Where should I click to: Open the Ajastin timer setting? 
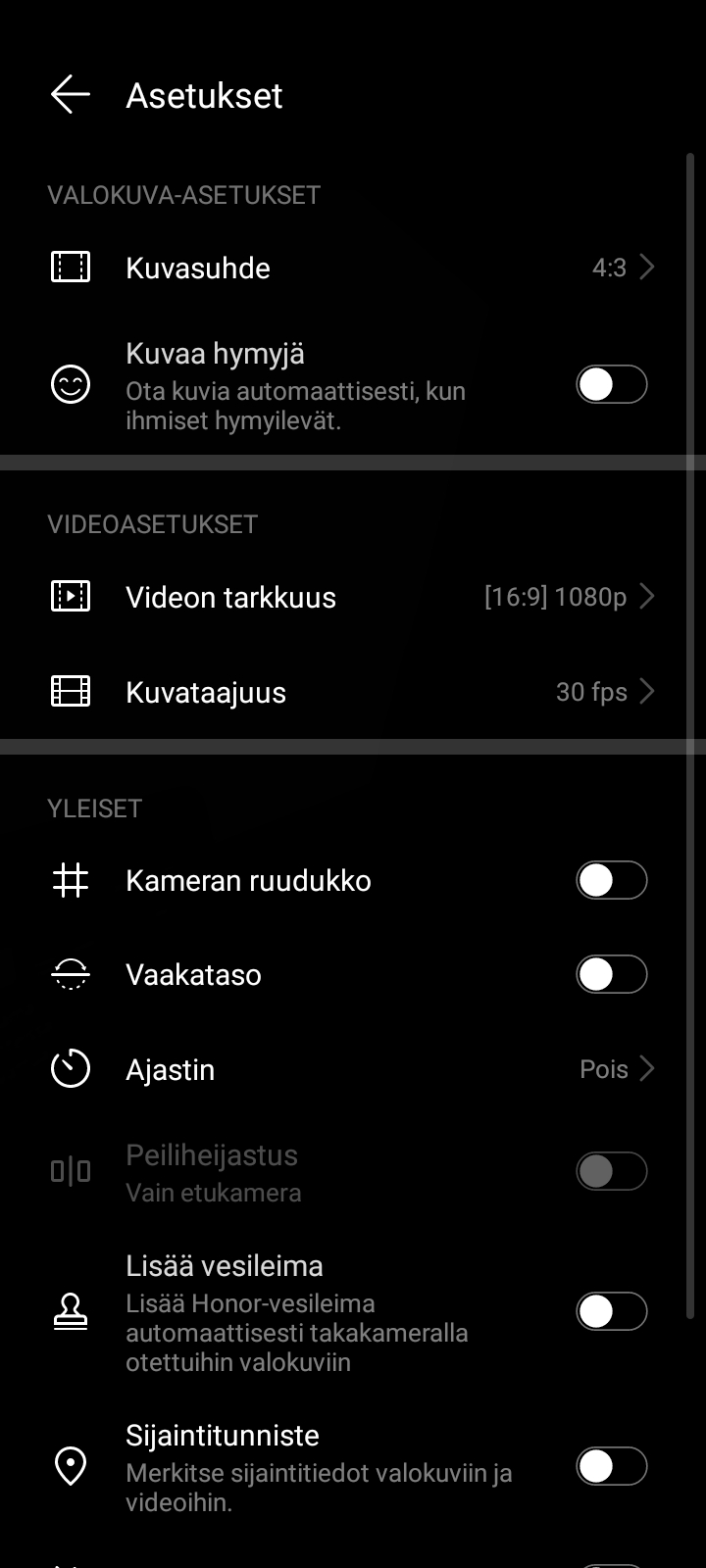[x=353, y=1069]
